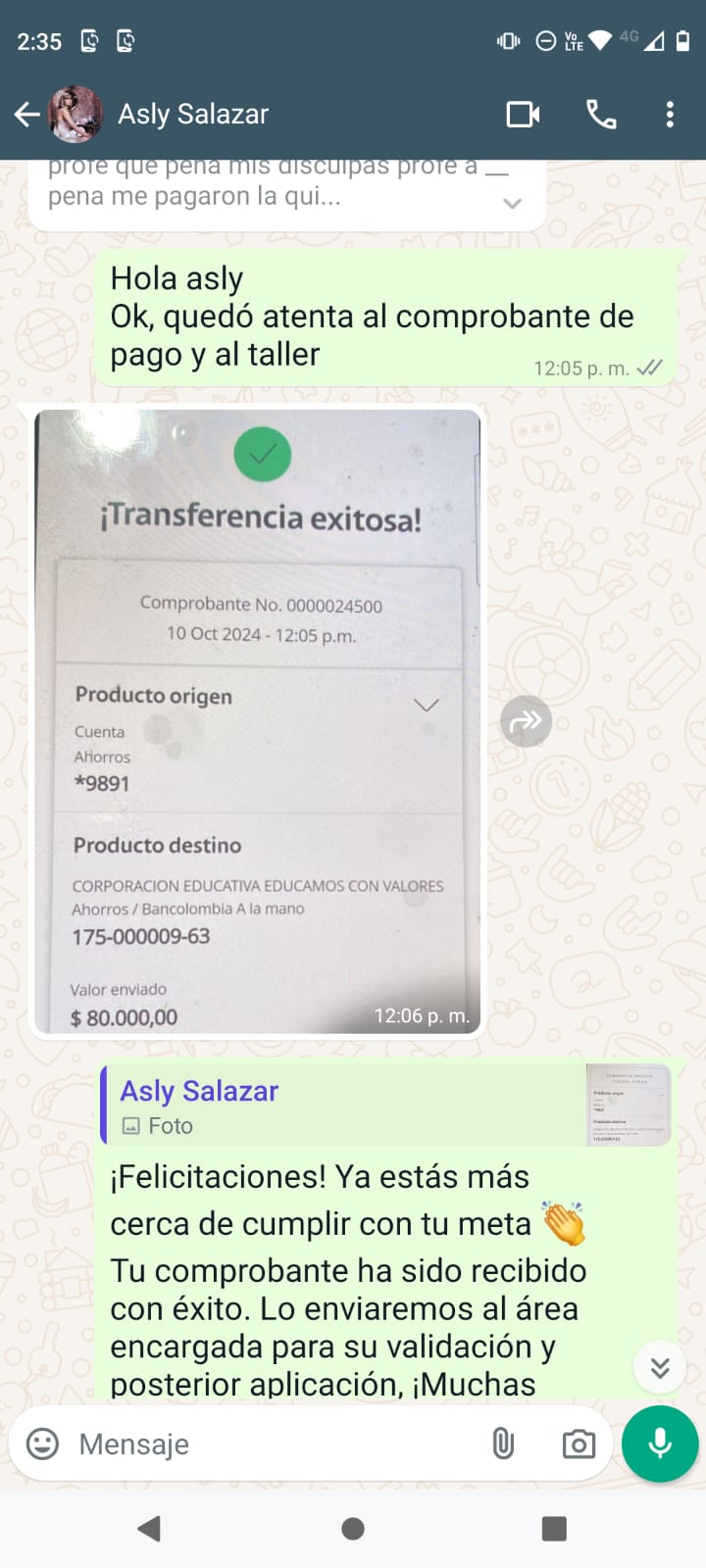This screenshot has width=706, height=1568.
Task: Attach a file with the paperclip
Action: (503, 1444)
